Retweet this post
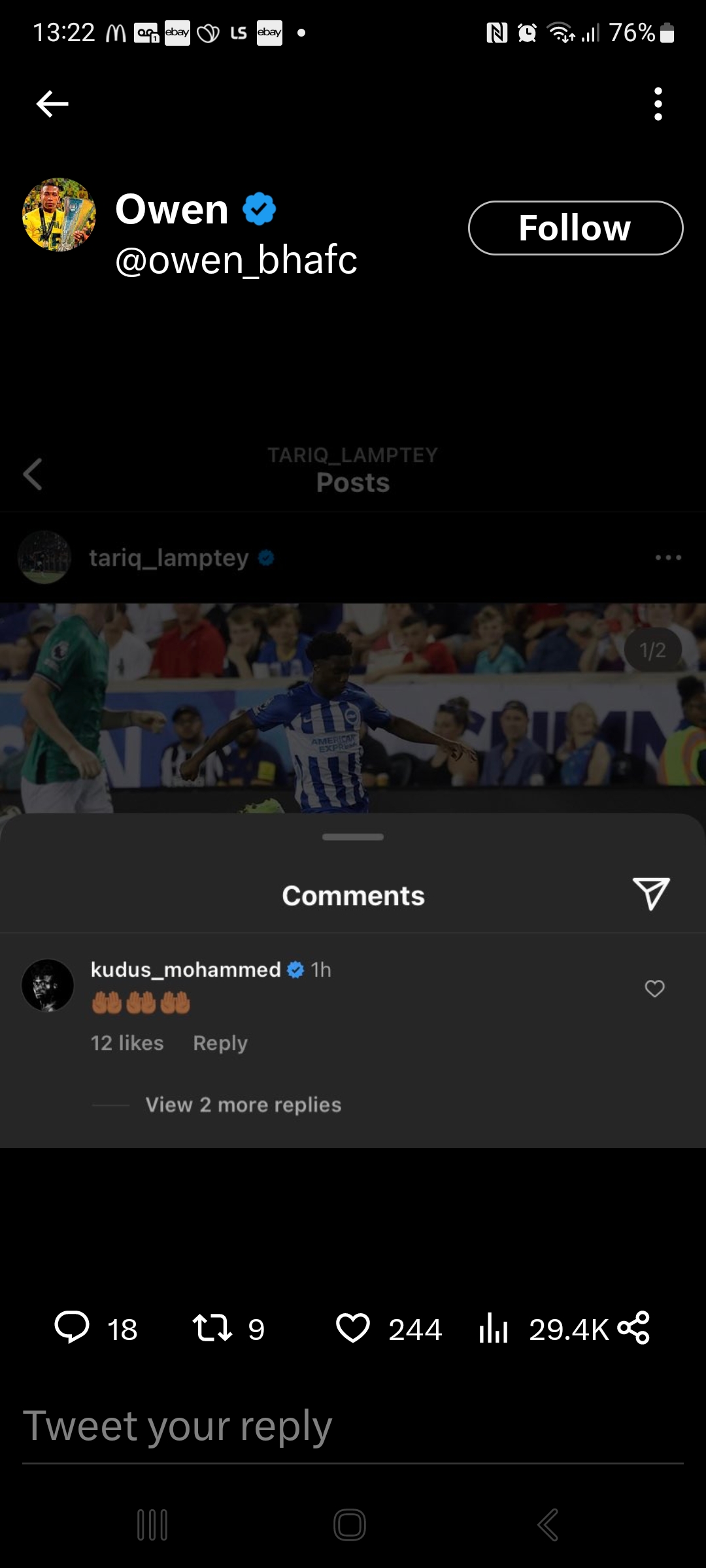The width and height of the screenshot is (706, 1568). [212, 1328]
